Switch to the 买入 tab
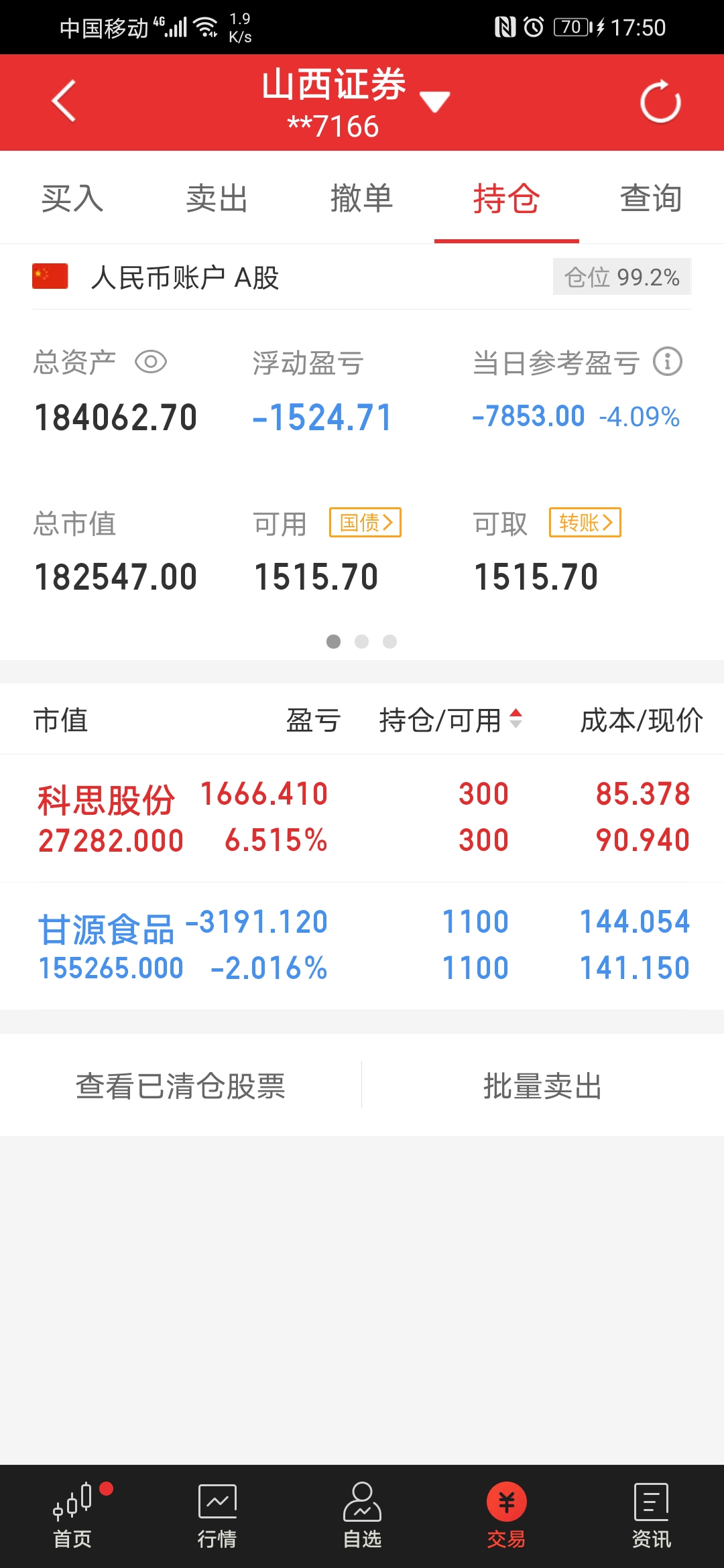724x1568 pixels. click(72, 198)
